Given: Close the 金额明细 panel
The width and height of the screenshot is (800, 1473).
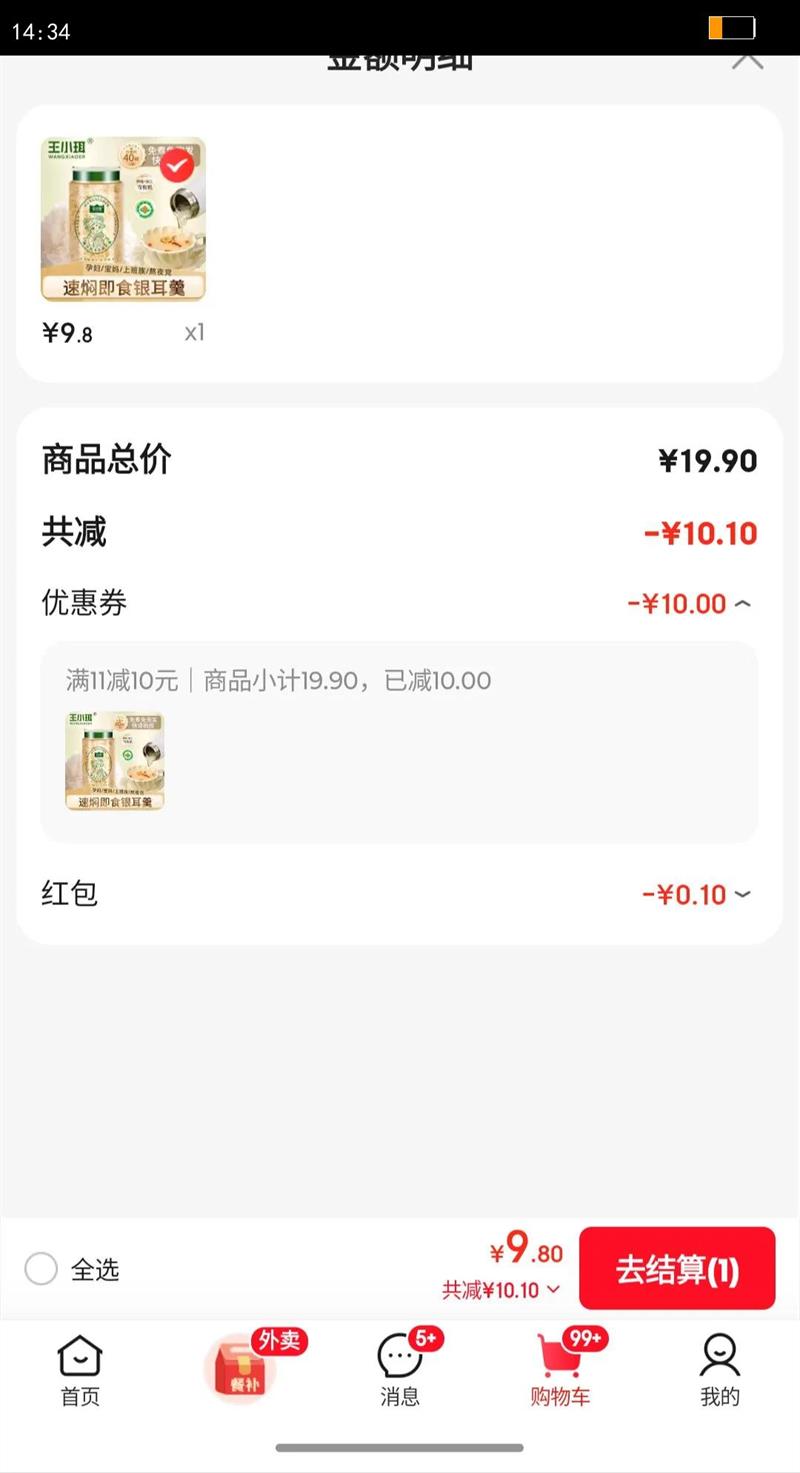Looking at the screenshot, I should (x=747, y=60).
